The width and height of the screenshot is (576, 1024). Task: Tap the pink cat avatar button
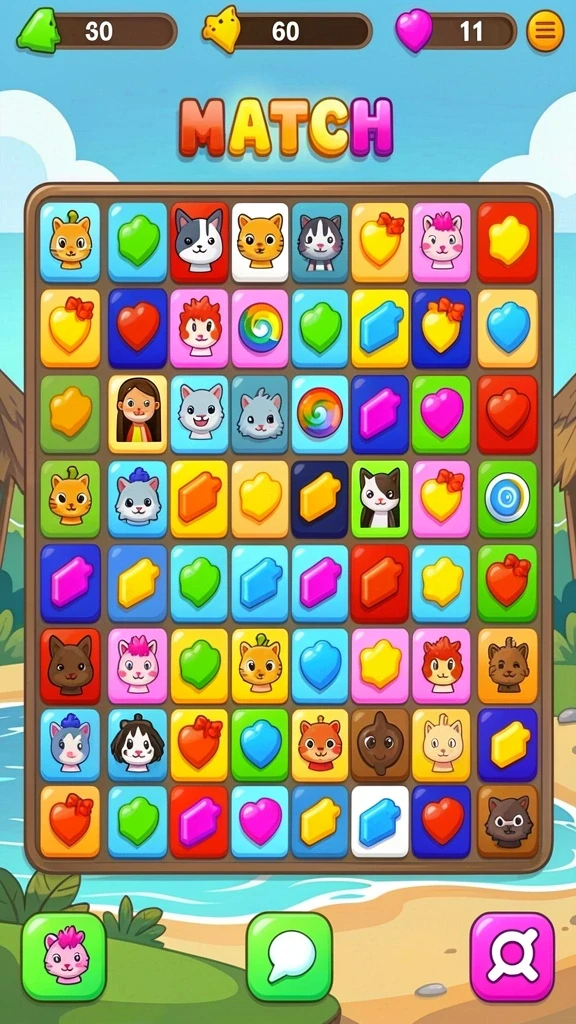click(x=64, y=956)
